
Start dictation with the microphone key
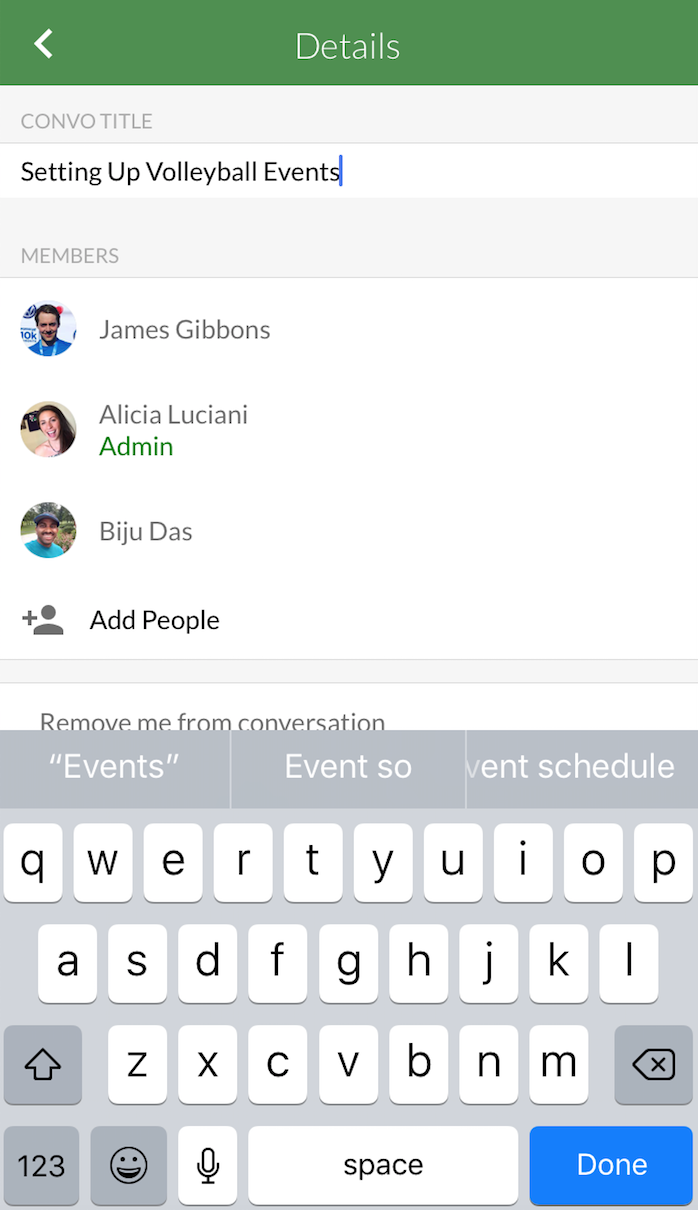click(208, 1165)
